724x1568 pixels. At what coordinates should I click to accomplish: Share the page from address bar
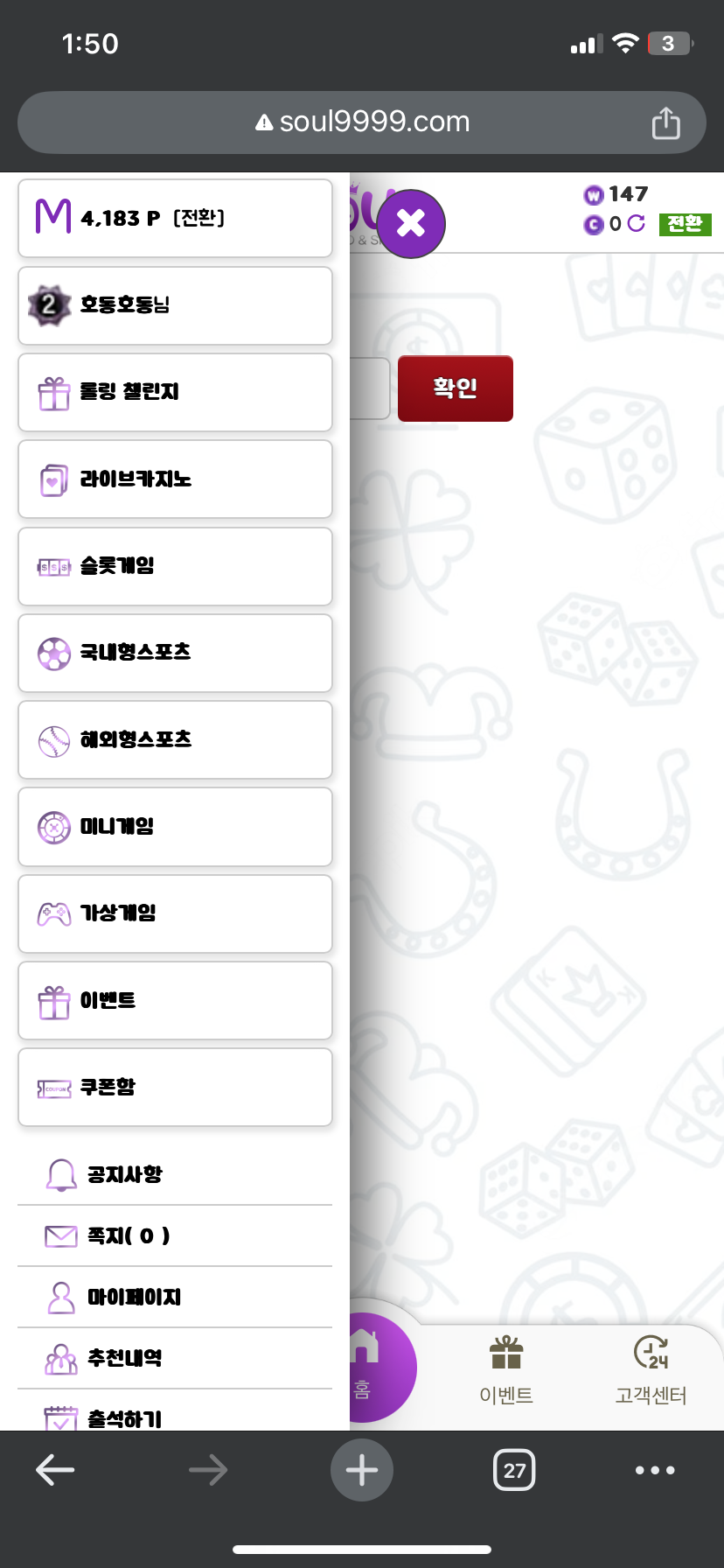pos(665,123)
